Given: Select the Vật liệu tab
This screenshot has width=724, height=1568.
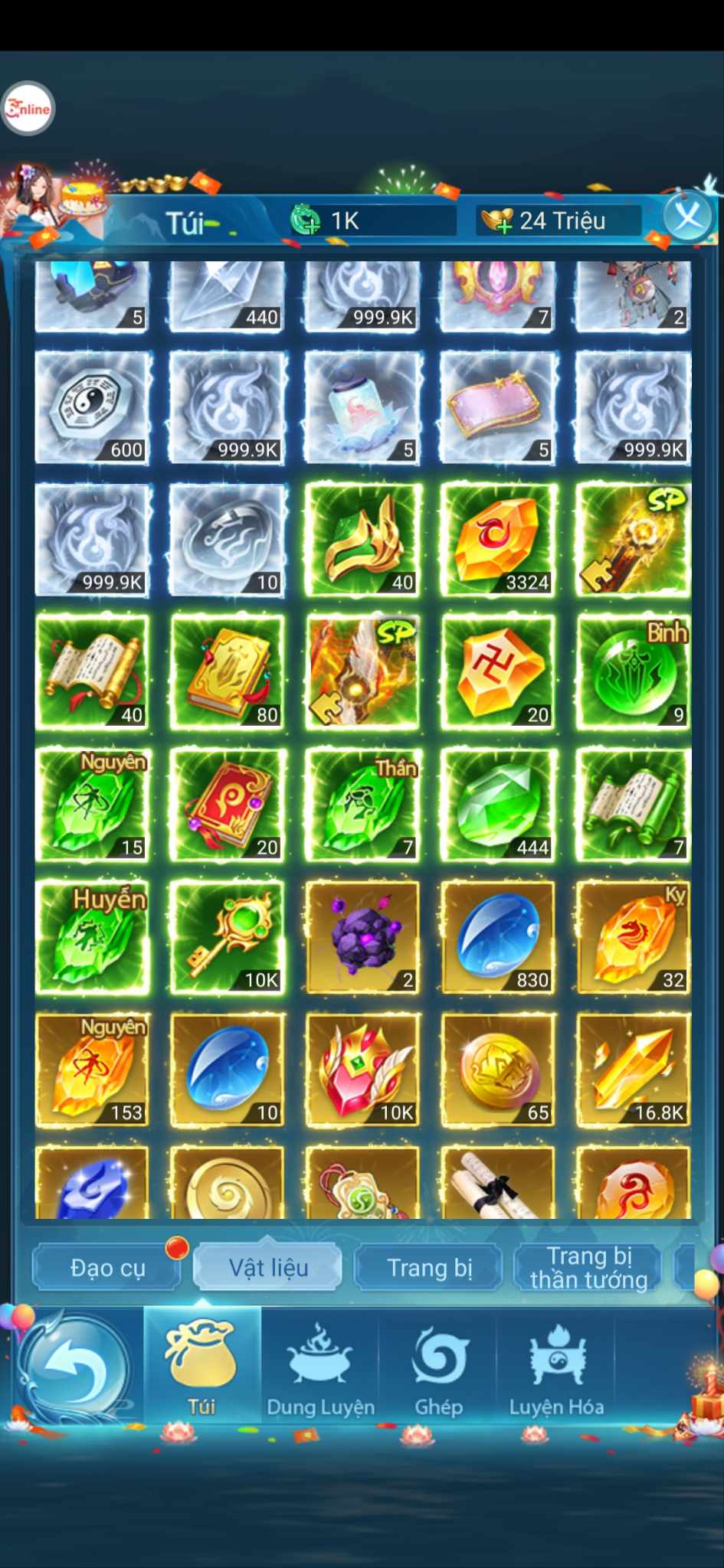Looking at the screenshot, I should (x=267, y=1268).
